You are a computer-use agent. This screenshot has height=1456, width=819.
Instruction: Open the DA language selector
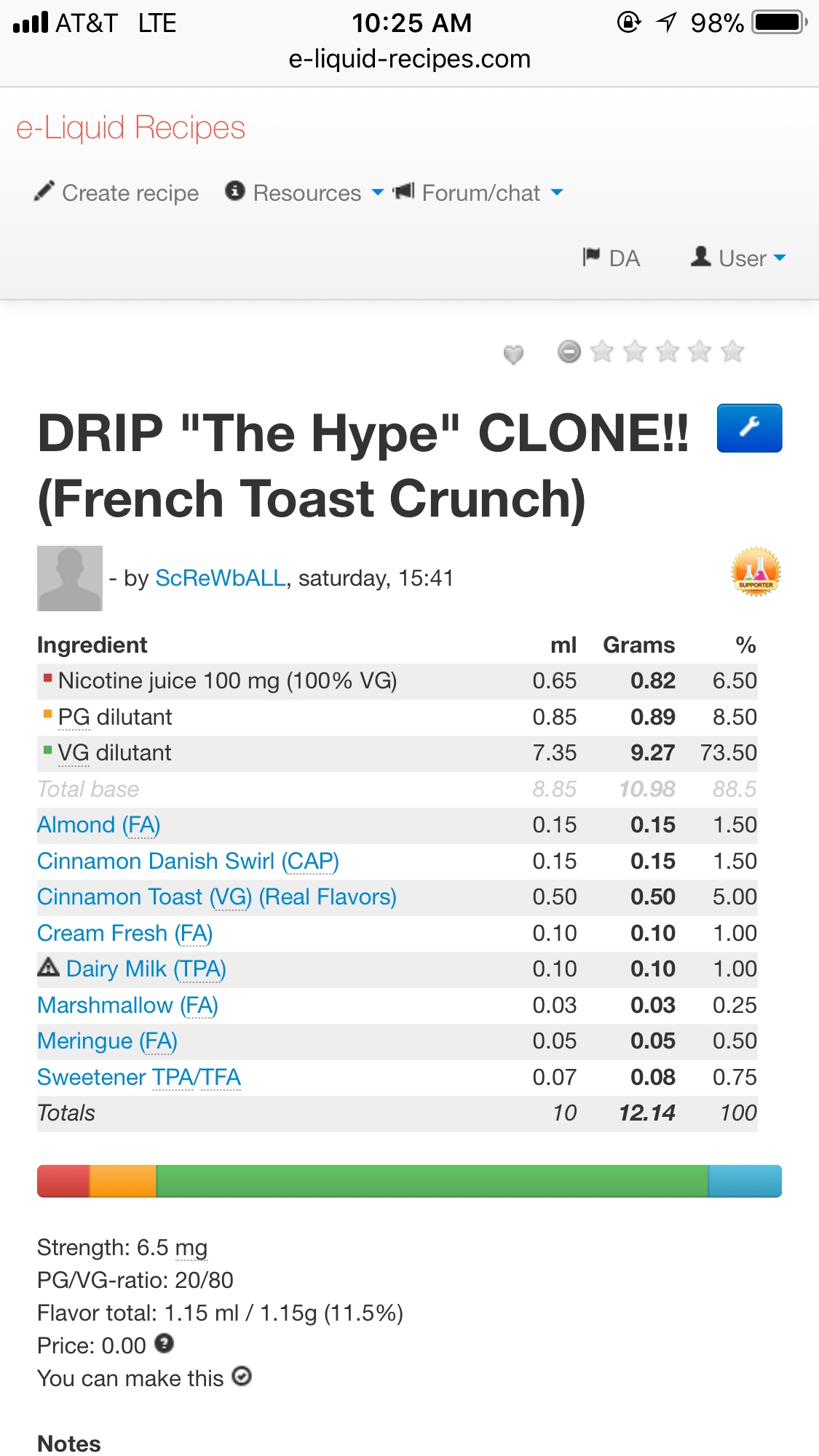pos(612,258)
